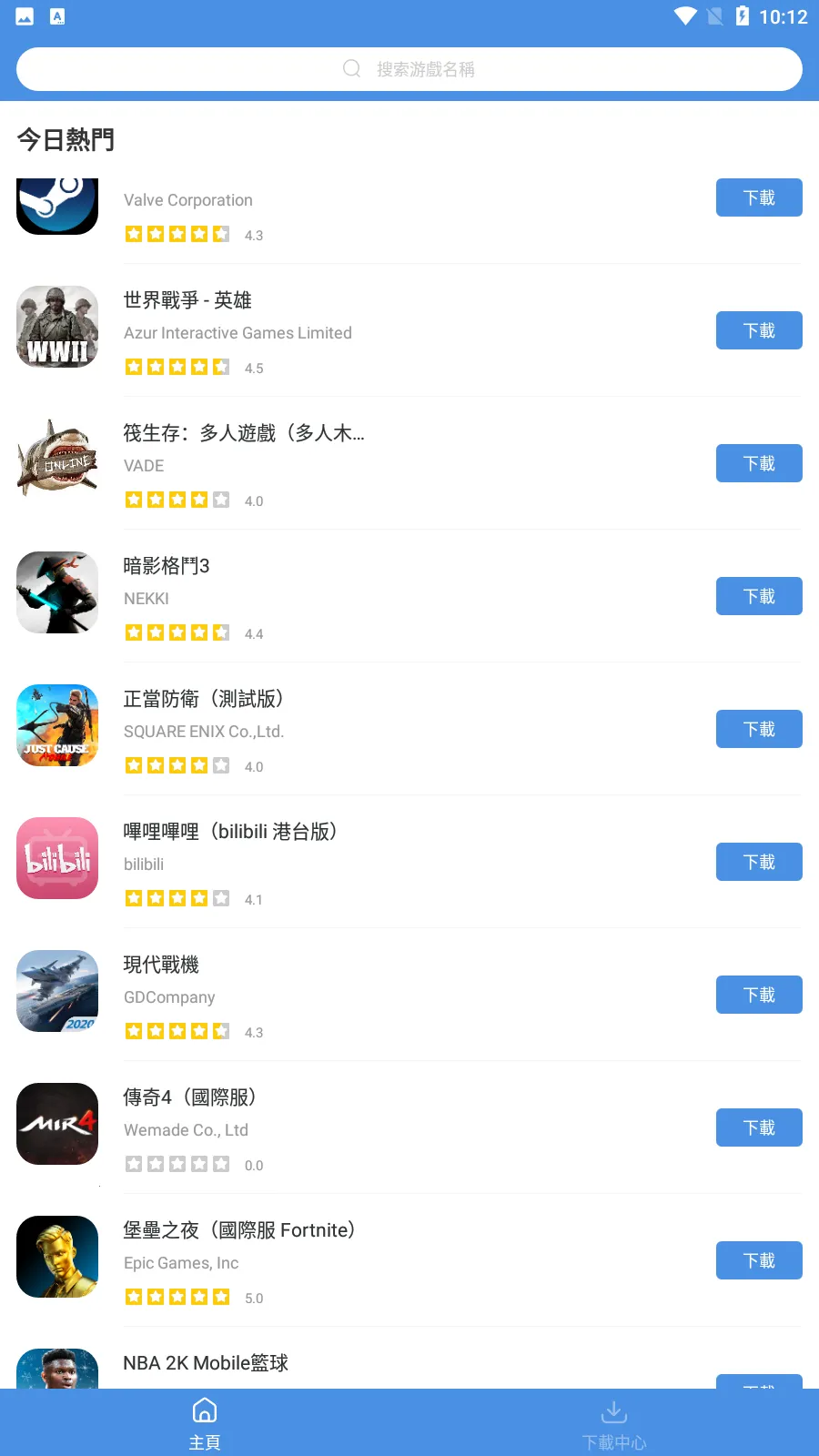Open NBA 2K Mobile籃球 listing

pyautogui.click(x=206, y=1363)
